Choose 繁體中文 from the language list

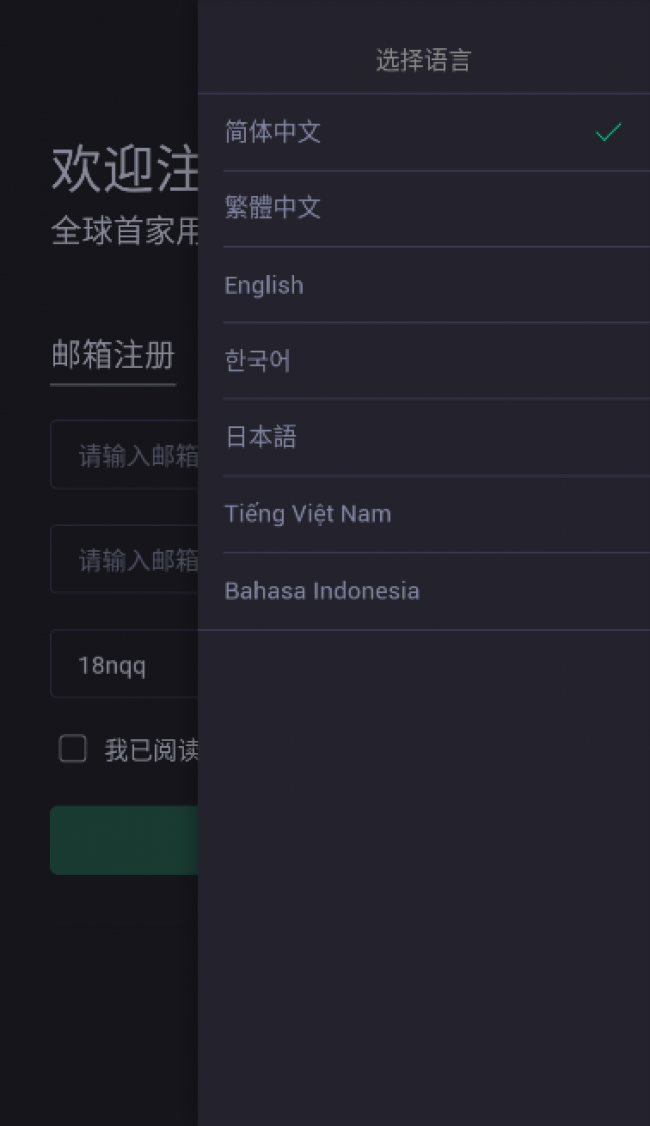click(x=424, y=208)
